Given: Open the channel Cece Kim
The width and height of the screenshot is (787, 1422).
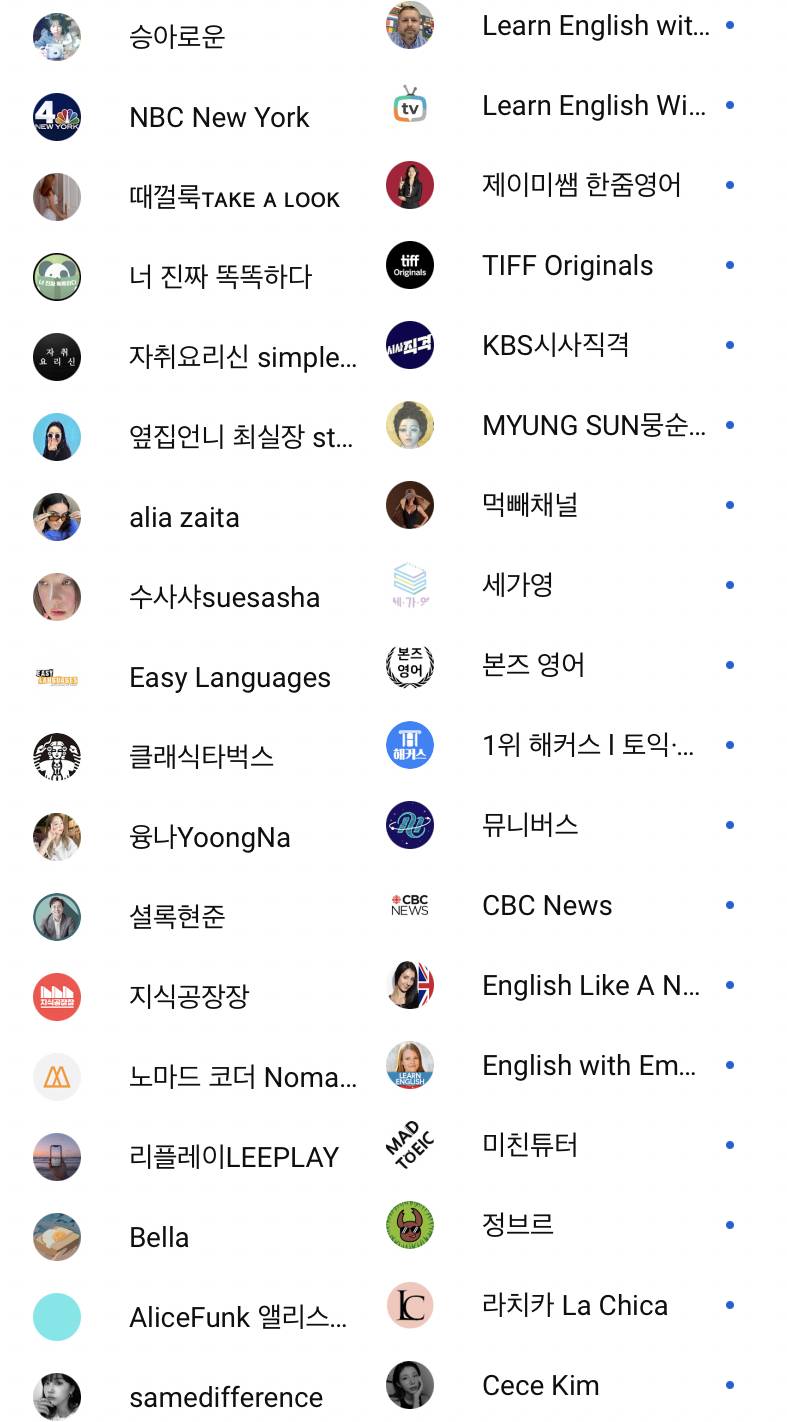Looking at the screenshot, I should coord(541,1385).
